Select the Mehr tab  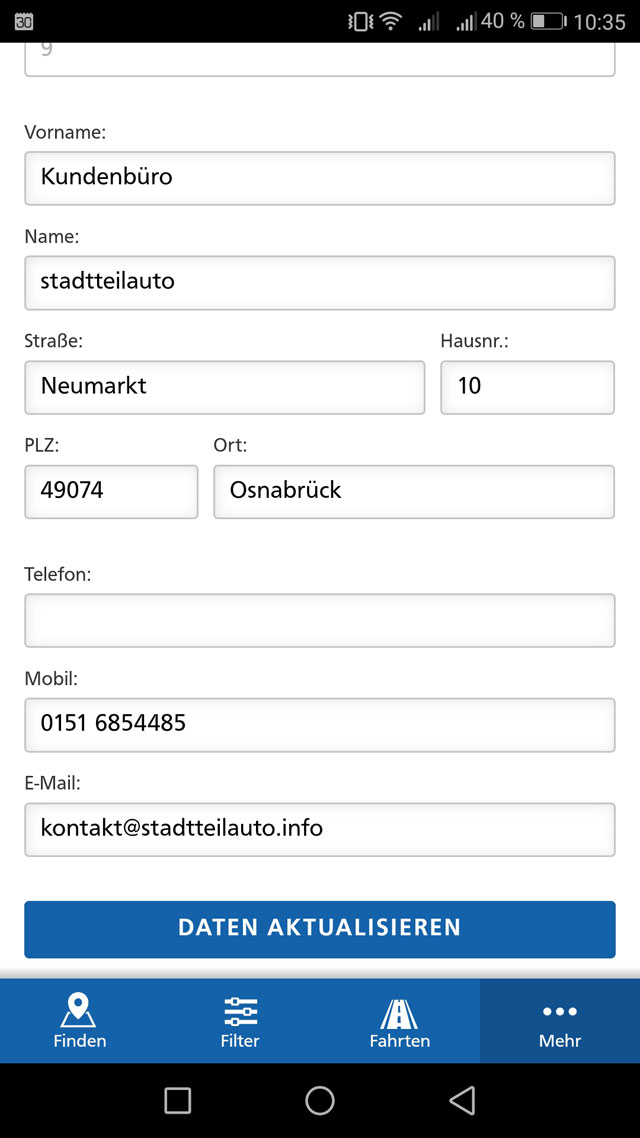[x=560, y=1021]
